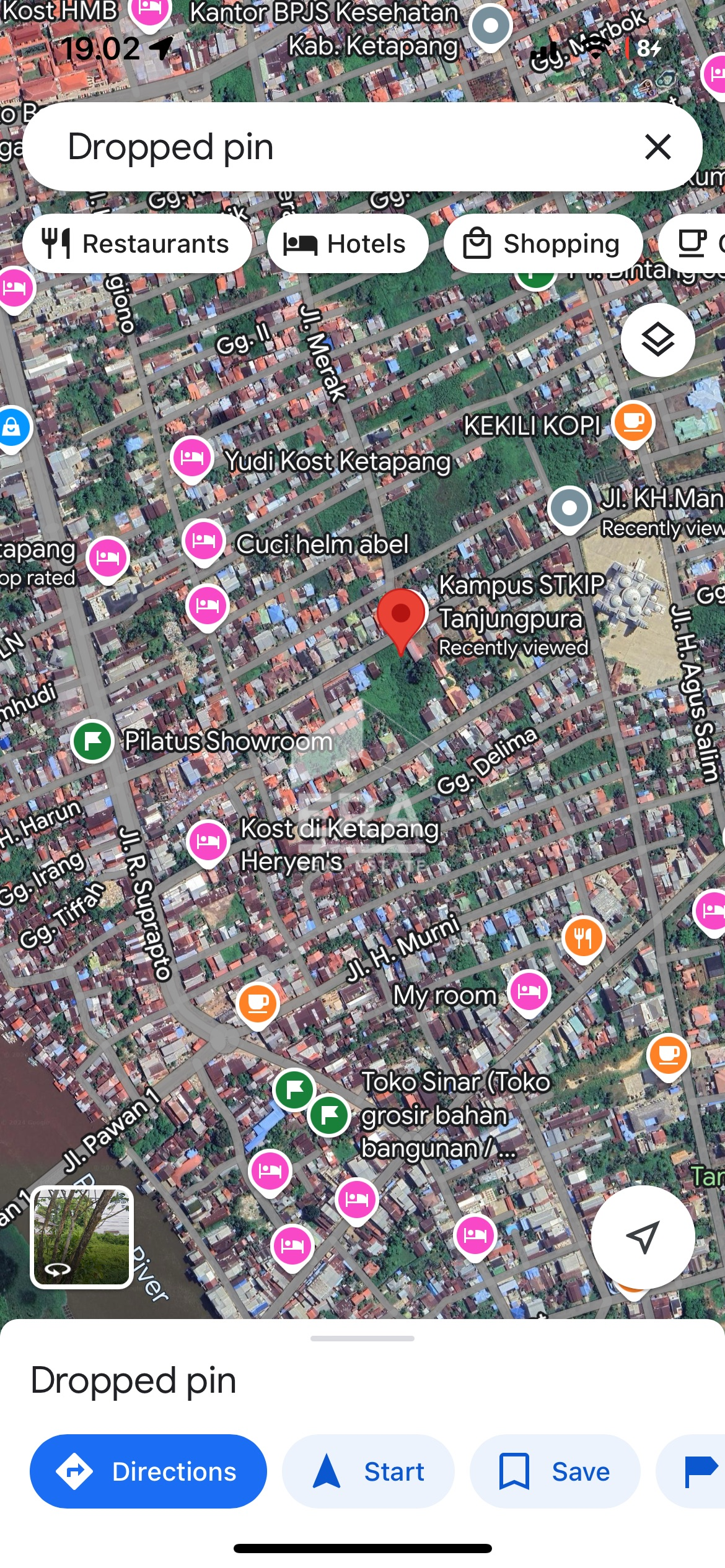Viewport: 725px width, 1568px height.
Task: Start navigation to the dropped pin
Action: (368, 1471)
